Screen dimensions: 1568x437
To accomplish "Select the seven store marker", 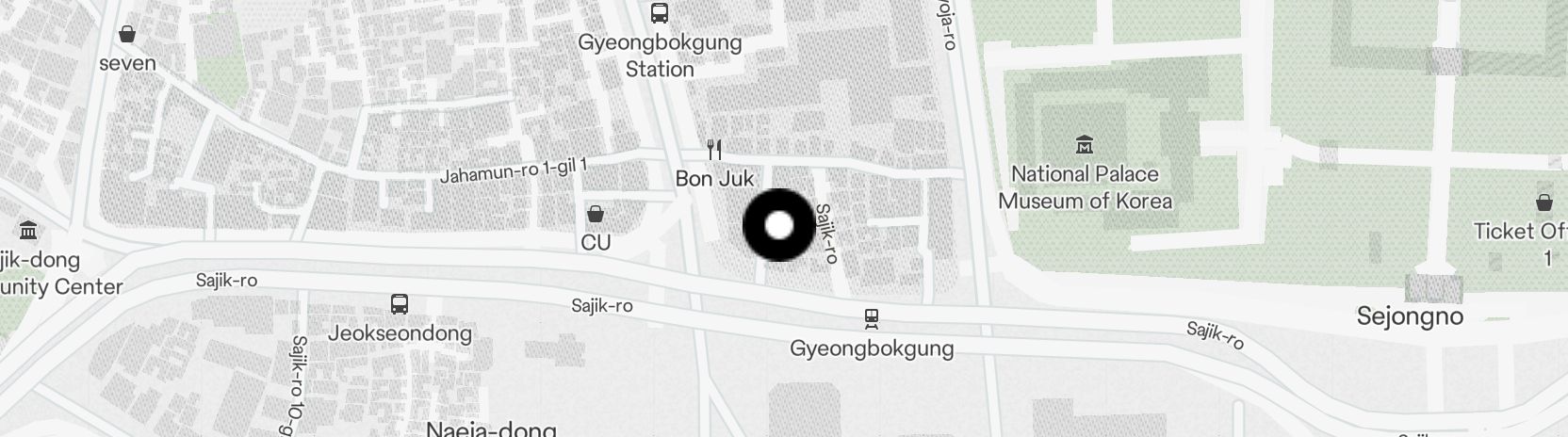I will (x=127, y=35).
